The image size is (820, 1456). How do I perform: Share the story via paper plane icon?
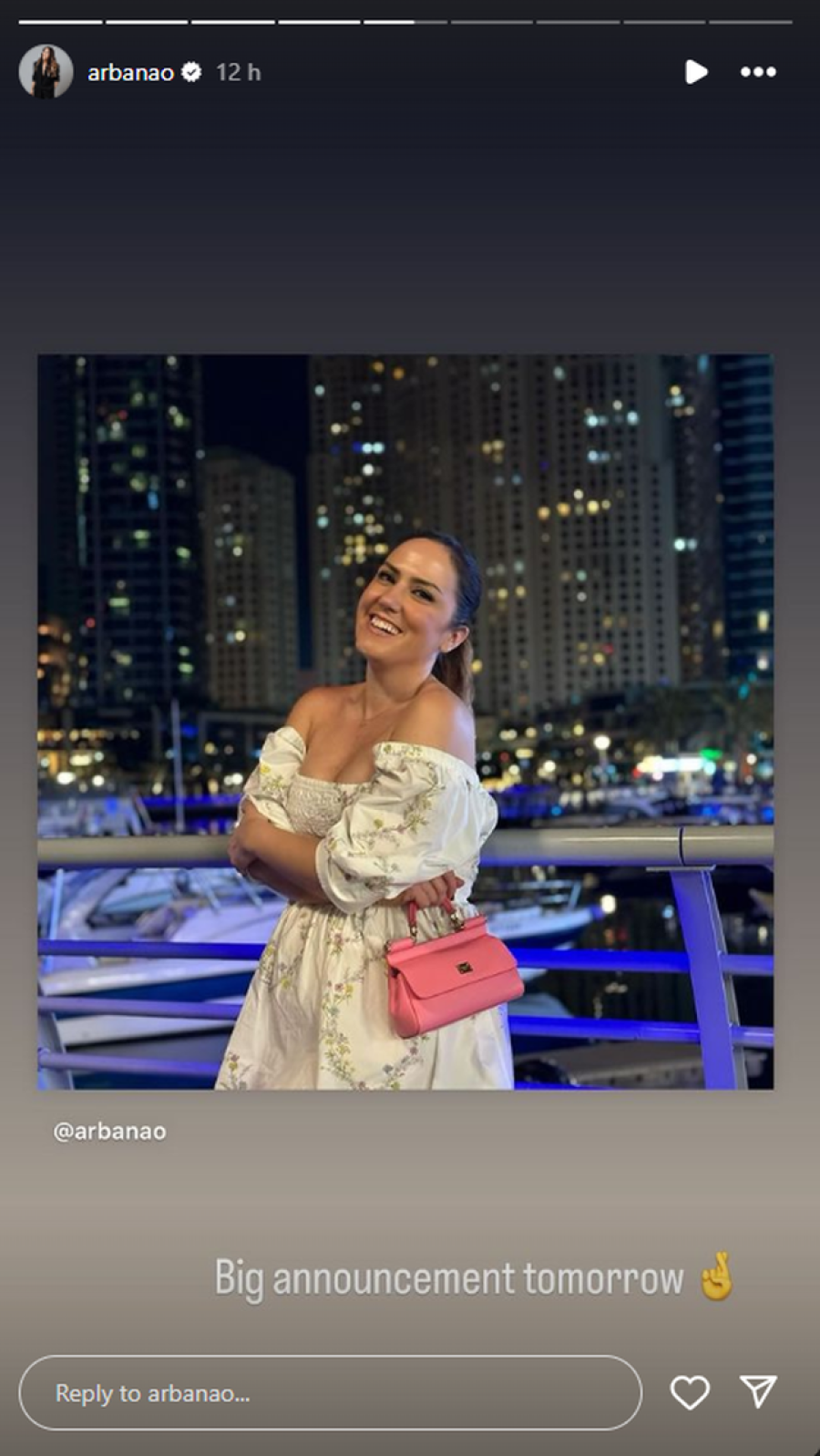tap(758, 1391)
